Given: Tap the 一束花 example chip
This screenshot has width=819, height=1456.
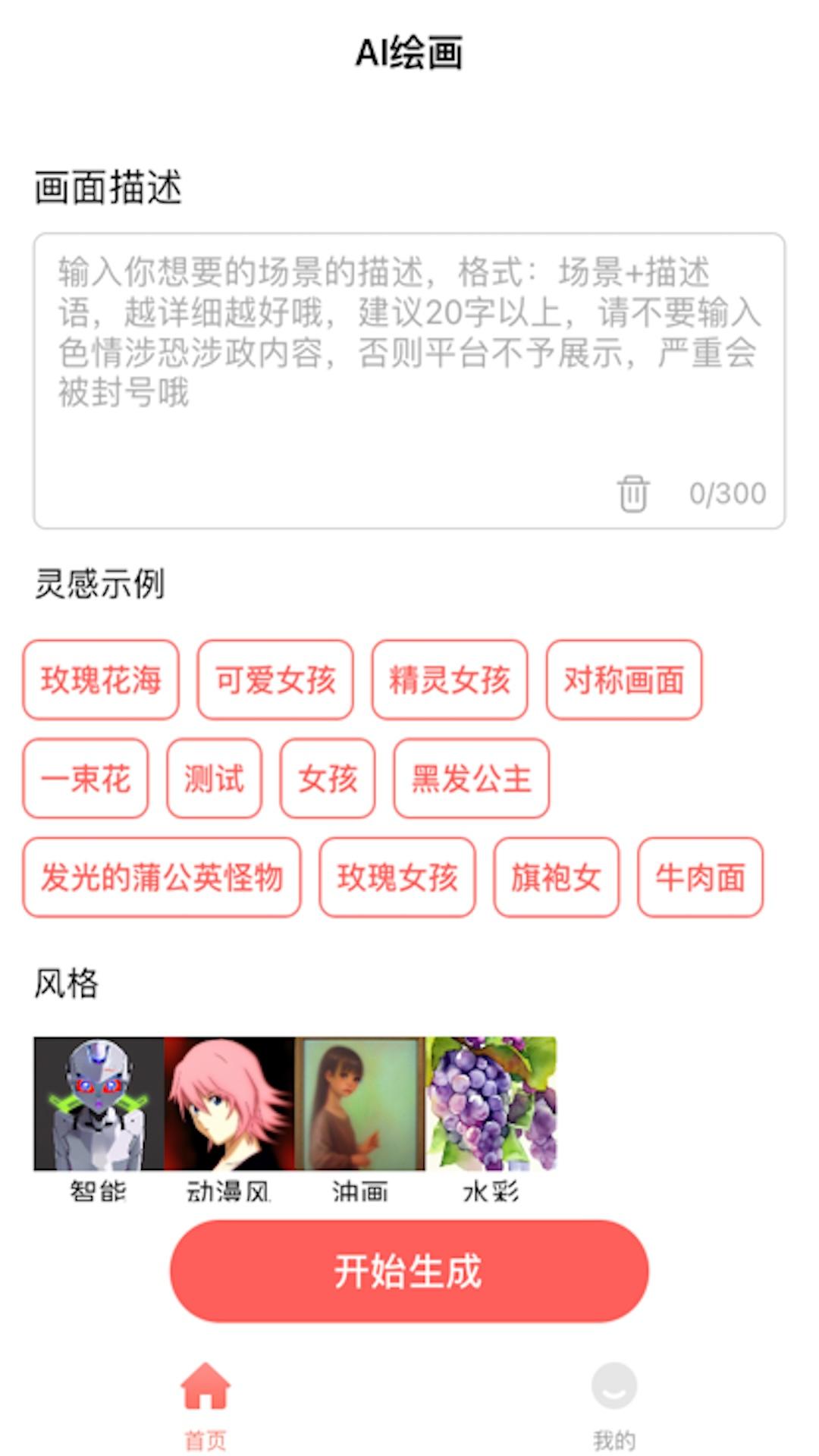Looking at the screenshot, I should tap(86, 778).
